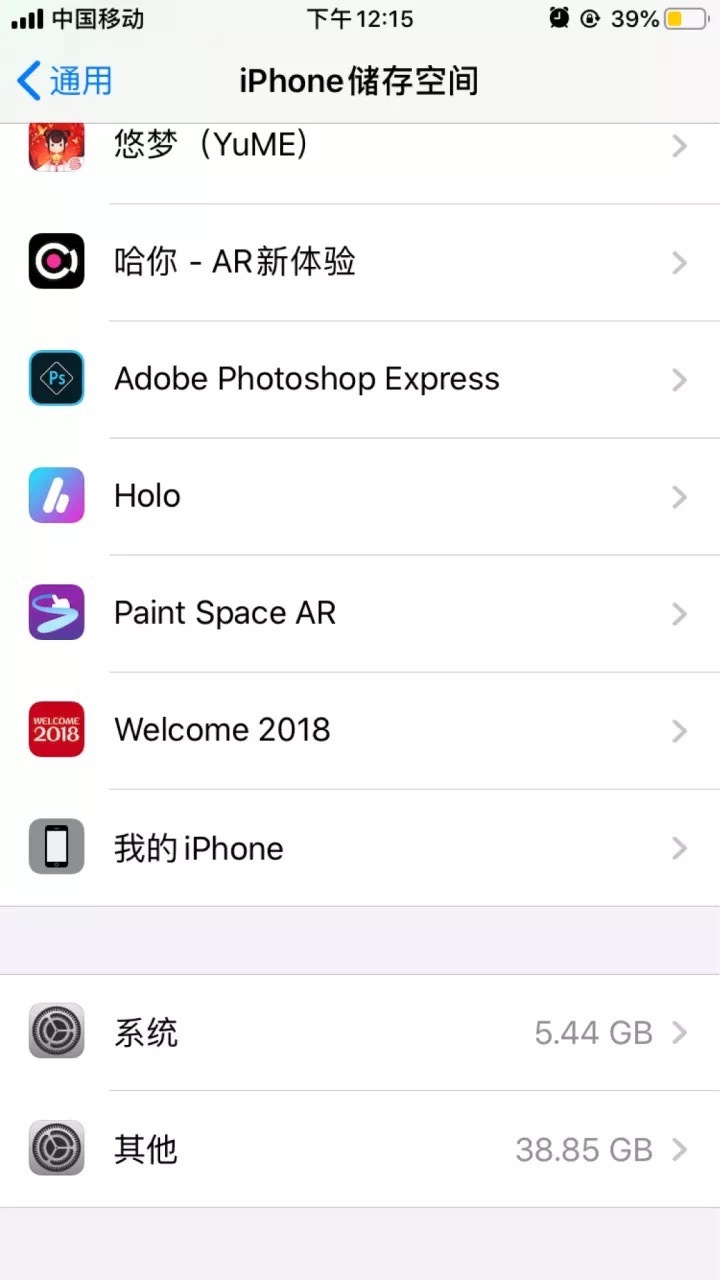
Task: View Paint Space AR storage details
Action: tap(360, 613)
